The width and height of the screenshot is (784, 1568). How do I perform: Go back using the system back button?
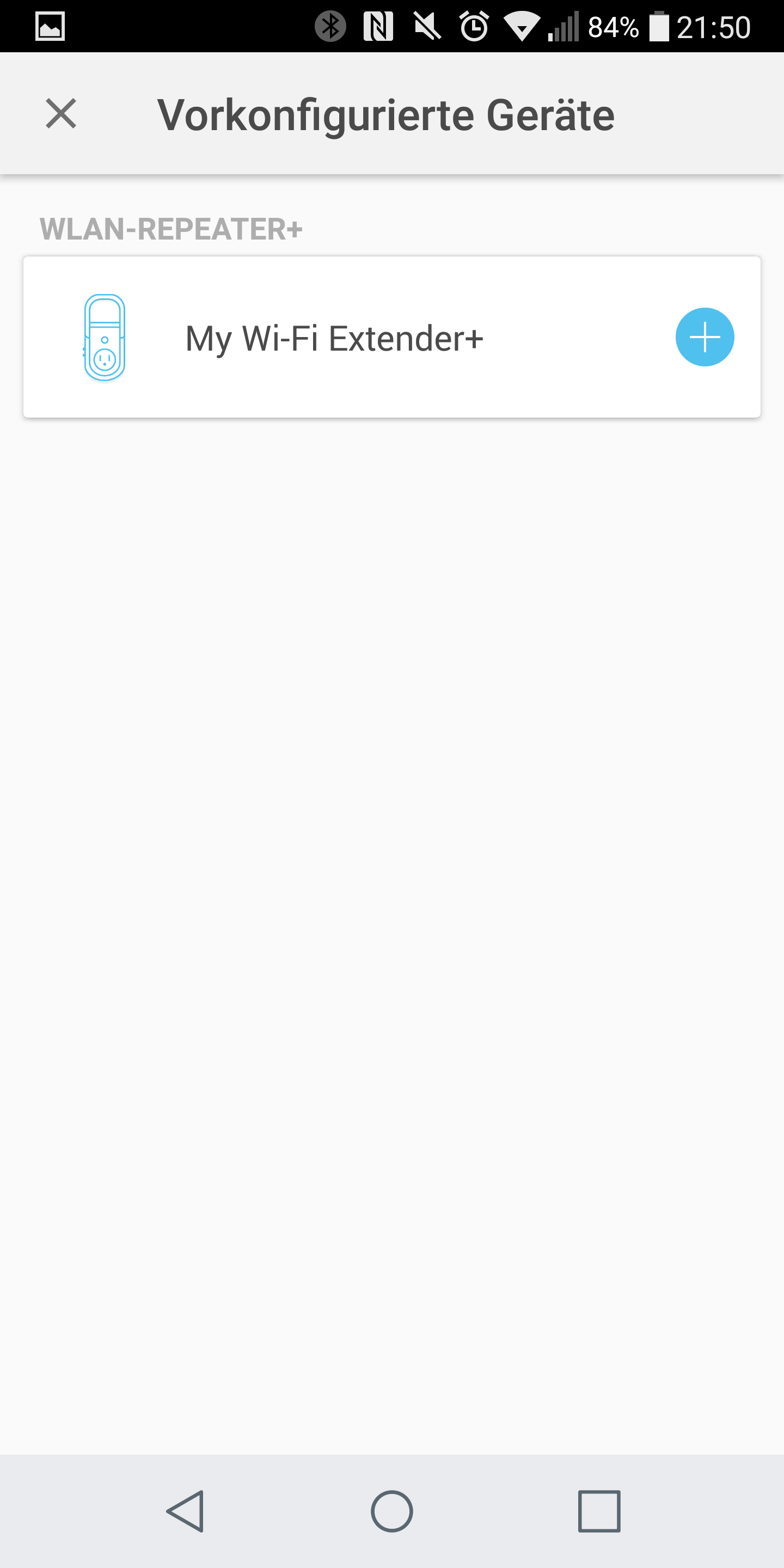[x=185, y=1510]
